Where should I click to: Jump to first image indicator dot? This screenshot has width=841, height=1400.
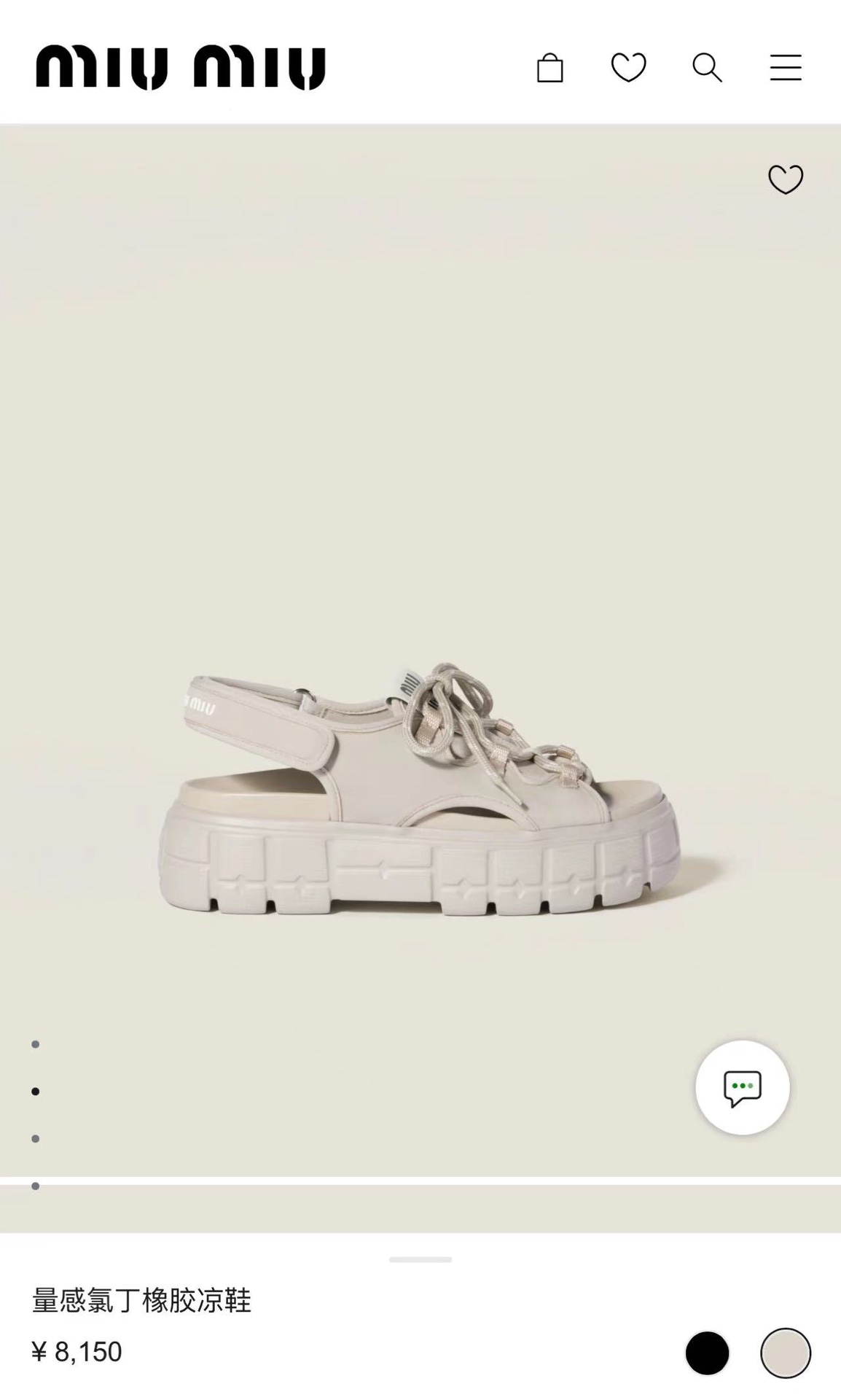35,1044
